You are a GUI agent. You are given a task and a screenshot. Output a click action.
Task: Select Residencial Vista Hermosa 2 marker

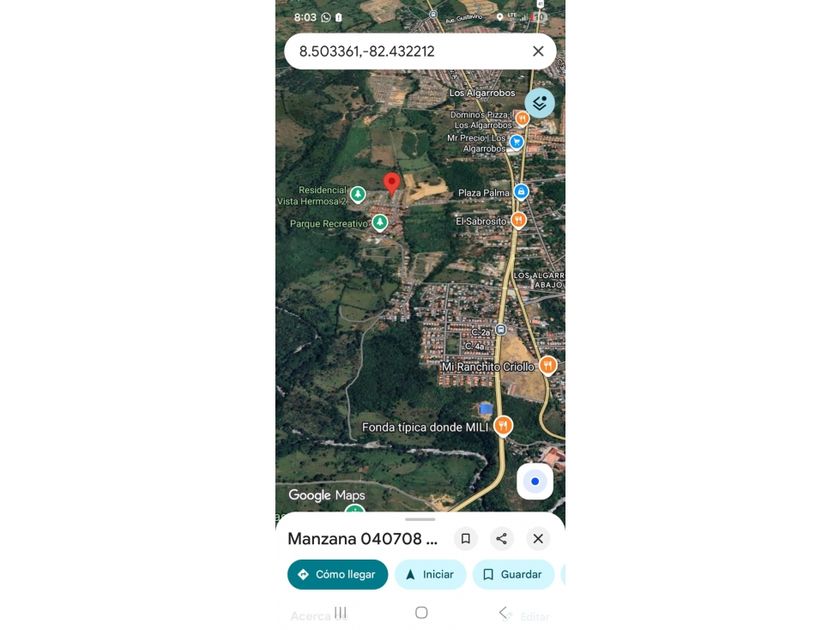tap(358, 194)
